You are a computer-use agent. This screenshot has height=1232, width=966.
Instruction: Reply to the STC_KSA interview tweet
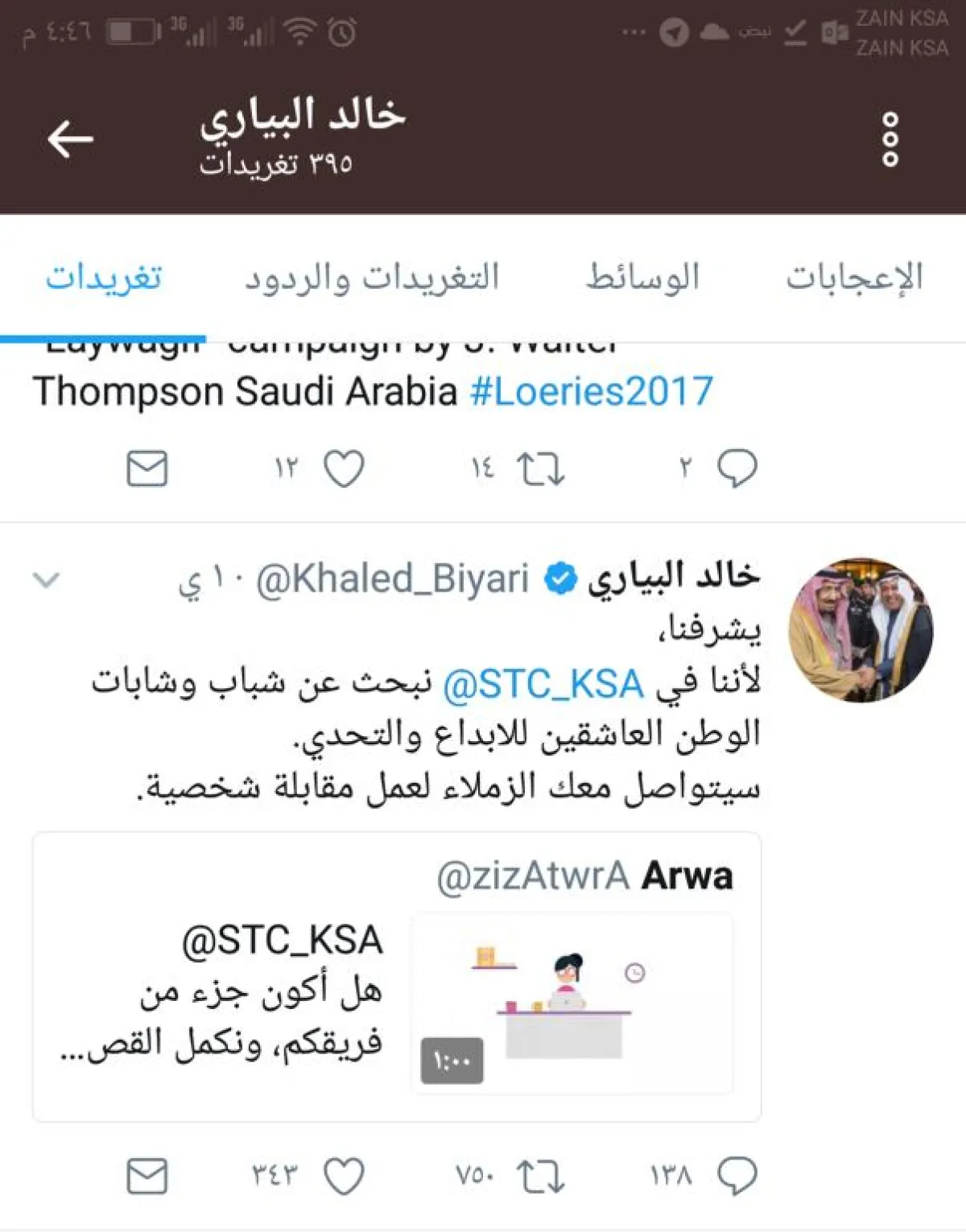point(737,1176)
